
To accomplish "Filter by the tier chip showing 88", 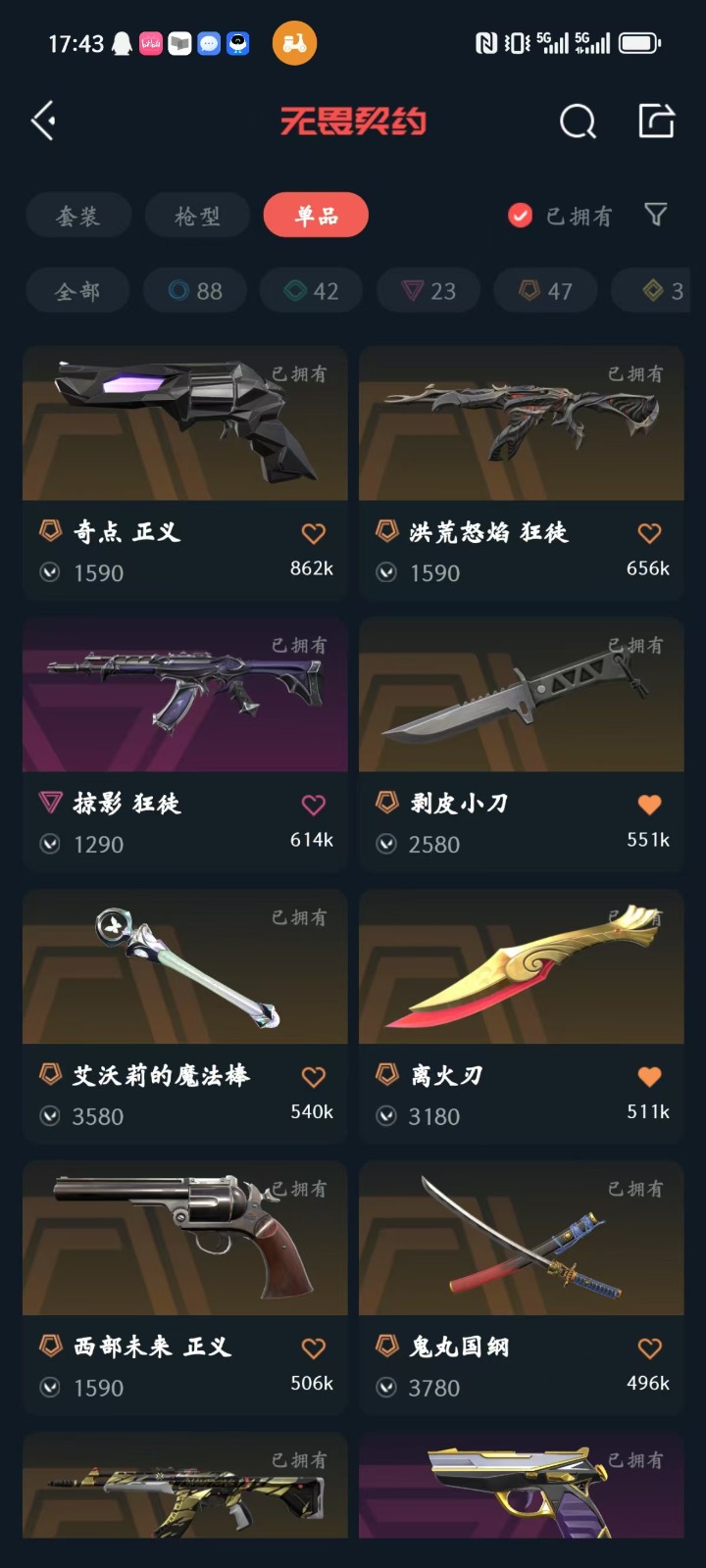I will [195, 291].
